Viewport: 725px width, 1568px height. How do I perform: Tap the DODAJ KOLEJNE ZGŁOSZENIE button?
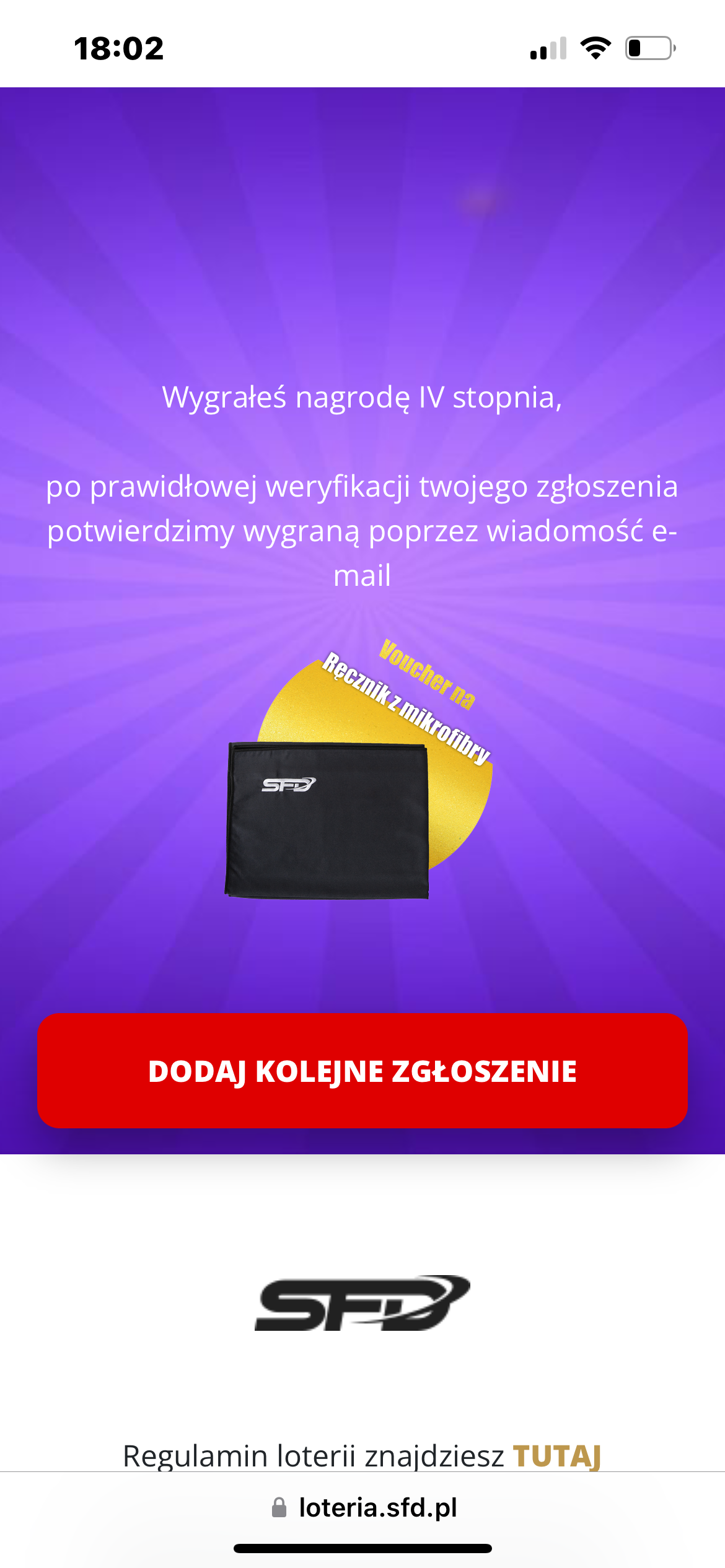pyautogui.click(x=362, y=1071)
